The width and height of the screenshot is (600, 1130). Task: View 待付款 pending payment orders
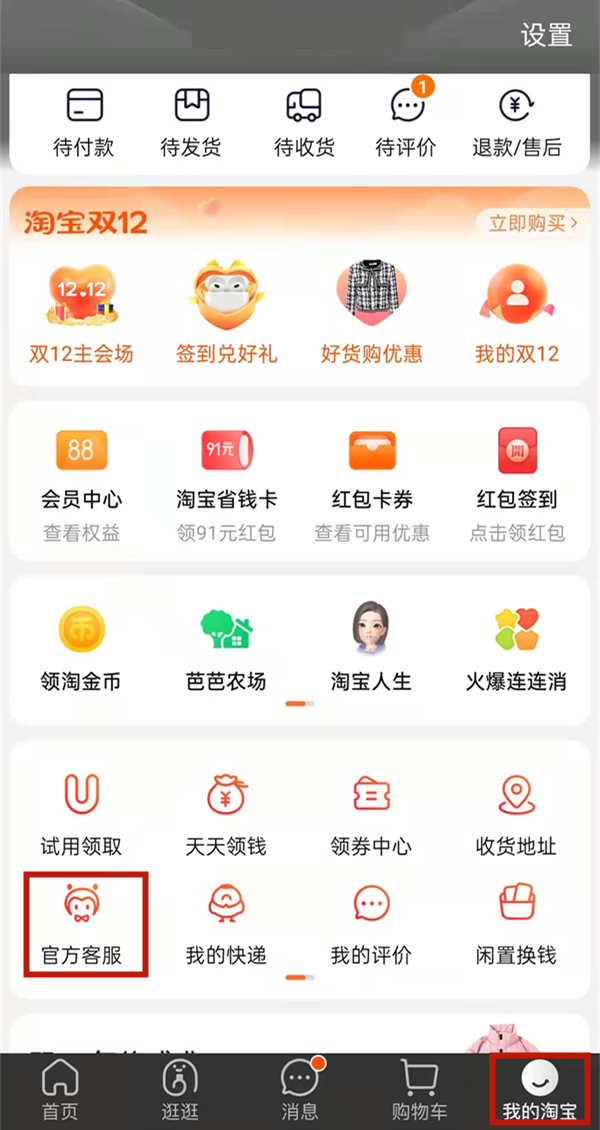(x=84, y=123)
